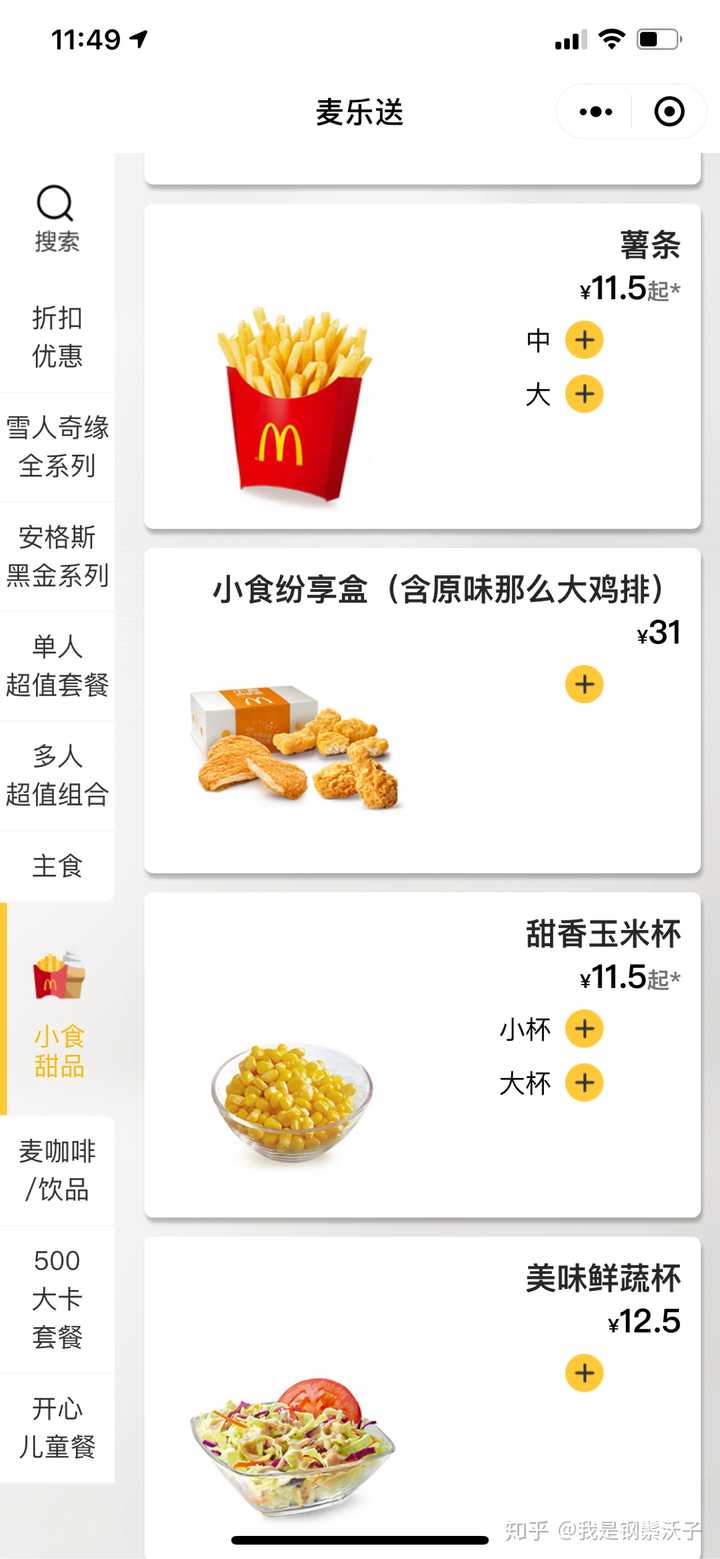720x1559 pixels.
Task: Add 小食纷享盒 to the cart
Action: [x=584, y=685]
